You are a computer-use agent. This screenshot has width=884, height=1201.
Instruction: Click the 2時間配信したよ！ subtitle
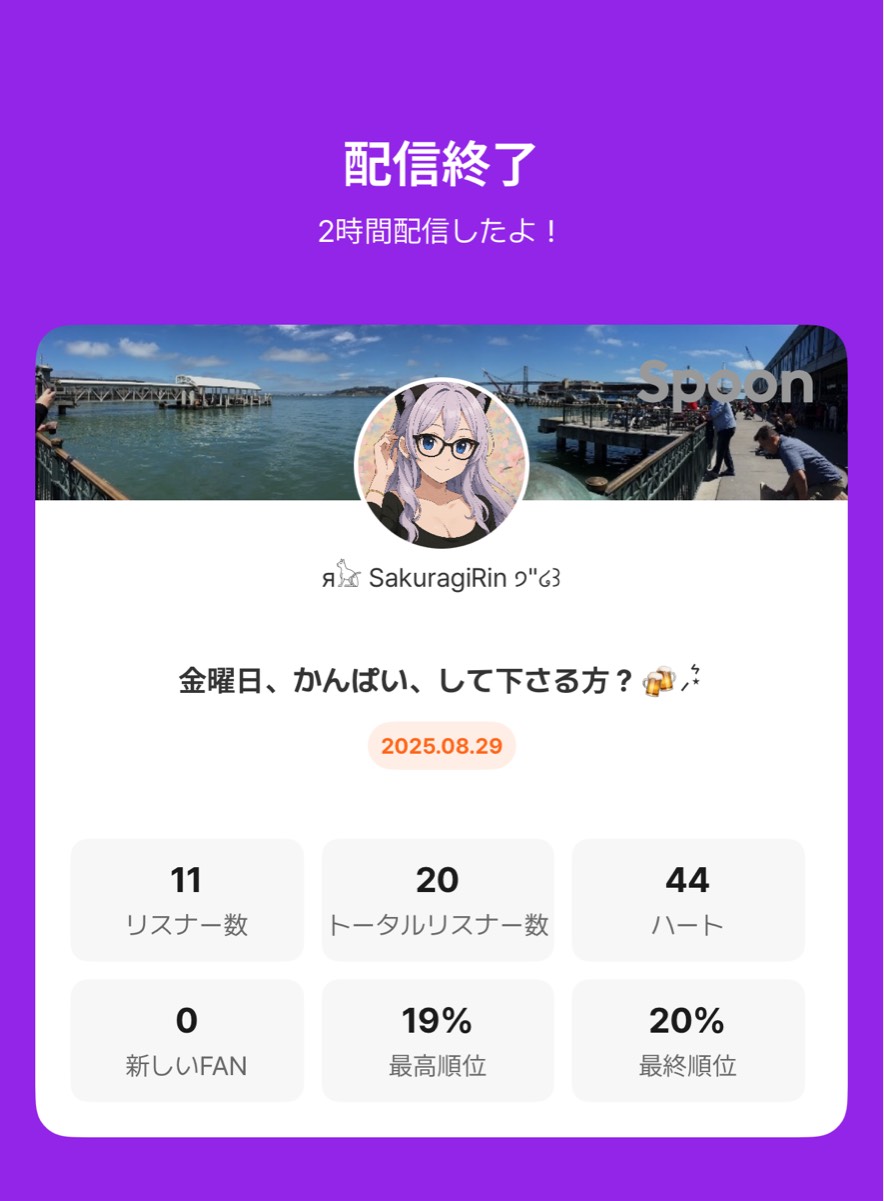point(441,232)
